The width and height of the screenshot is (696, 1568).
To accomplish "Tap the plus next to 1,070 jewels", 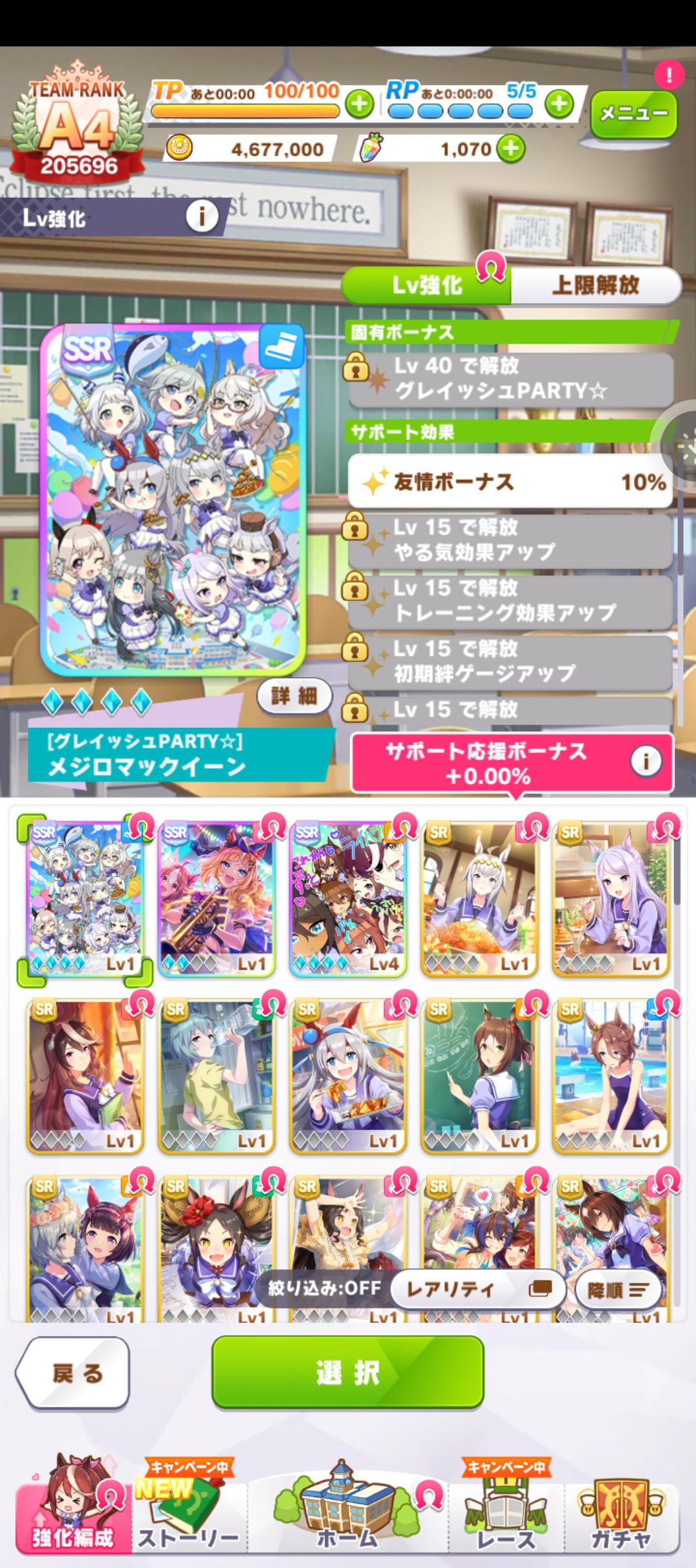I will coord(511,149).
